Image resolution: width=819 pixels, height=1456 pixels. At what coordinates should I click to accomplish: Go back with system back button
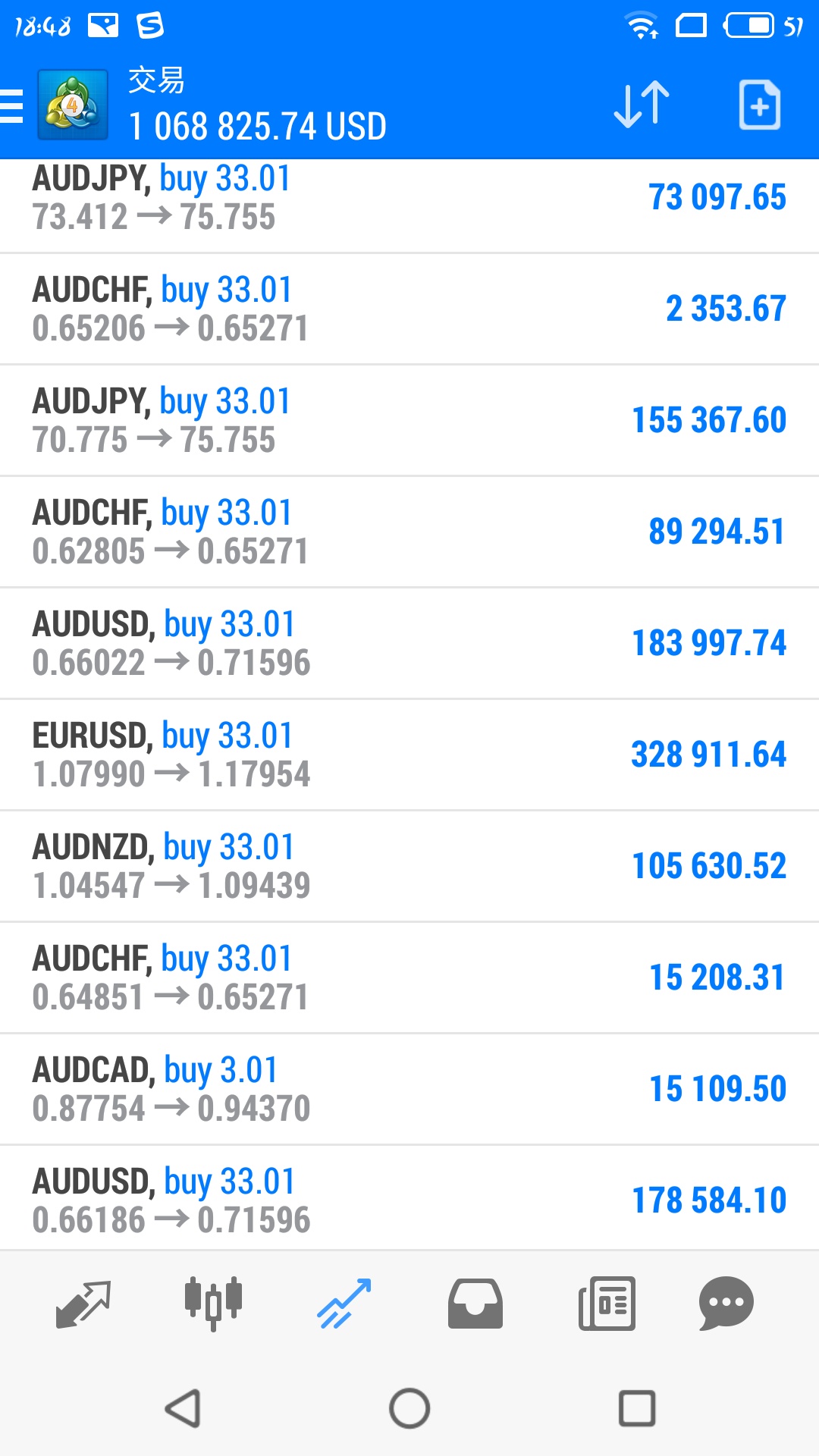tap(183, 1408)
